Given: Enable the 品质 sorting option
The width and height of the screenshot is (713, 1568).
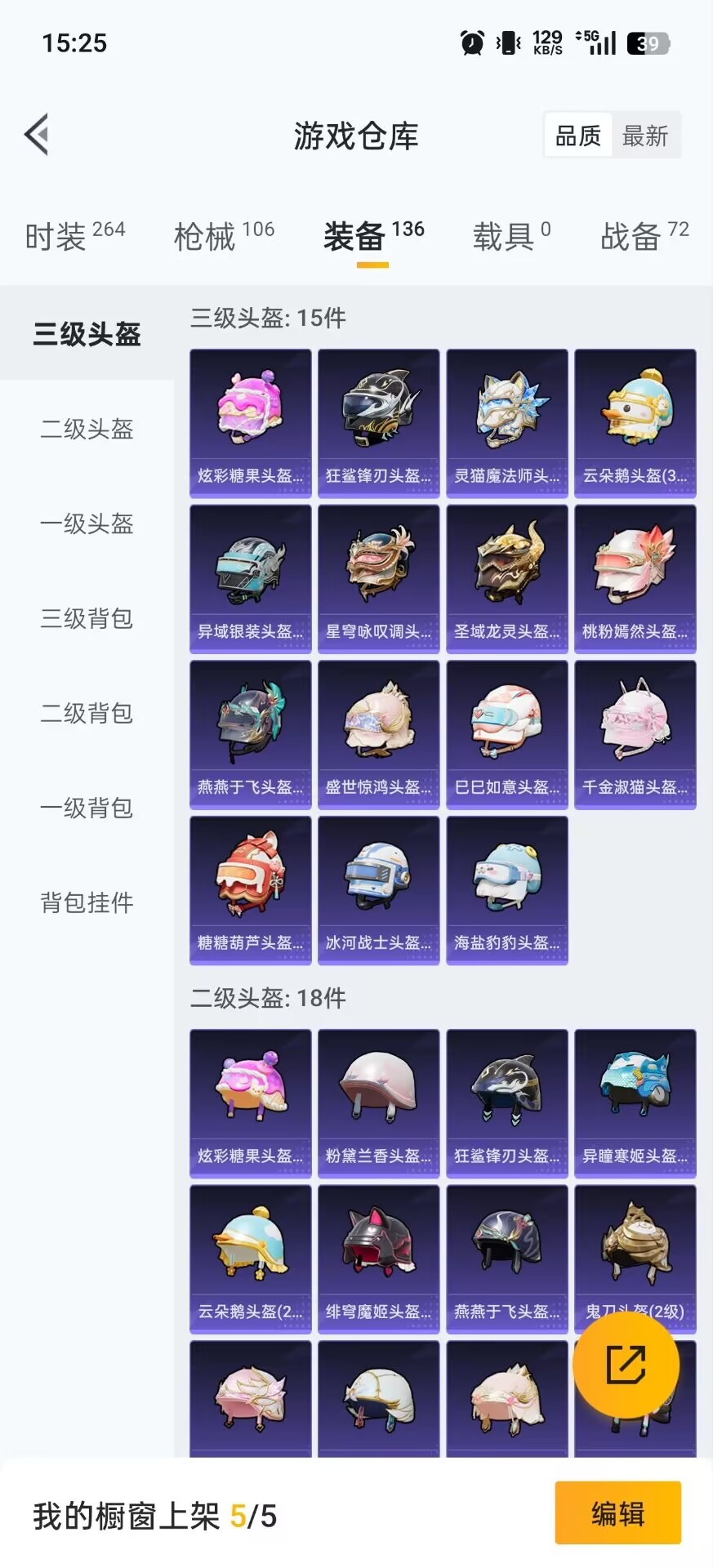Looking at the screenshot, I should point(578,135).
